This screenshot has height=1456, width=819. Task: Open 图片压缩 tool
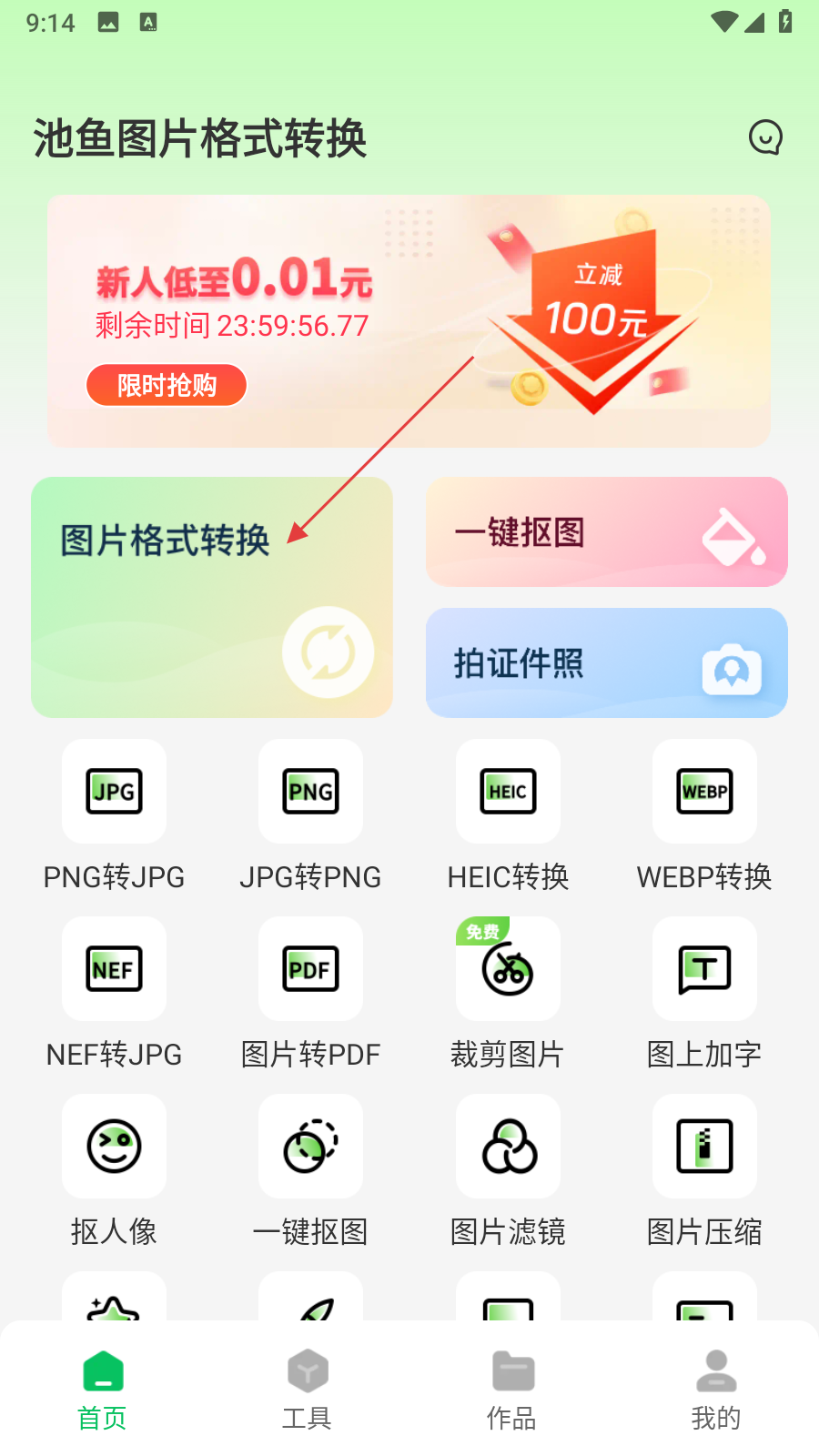[704, 1147]
